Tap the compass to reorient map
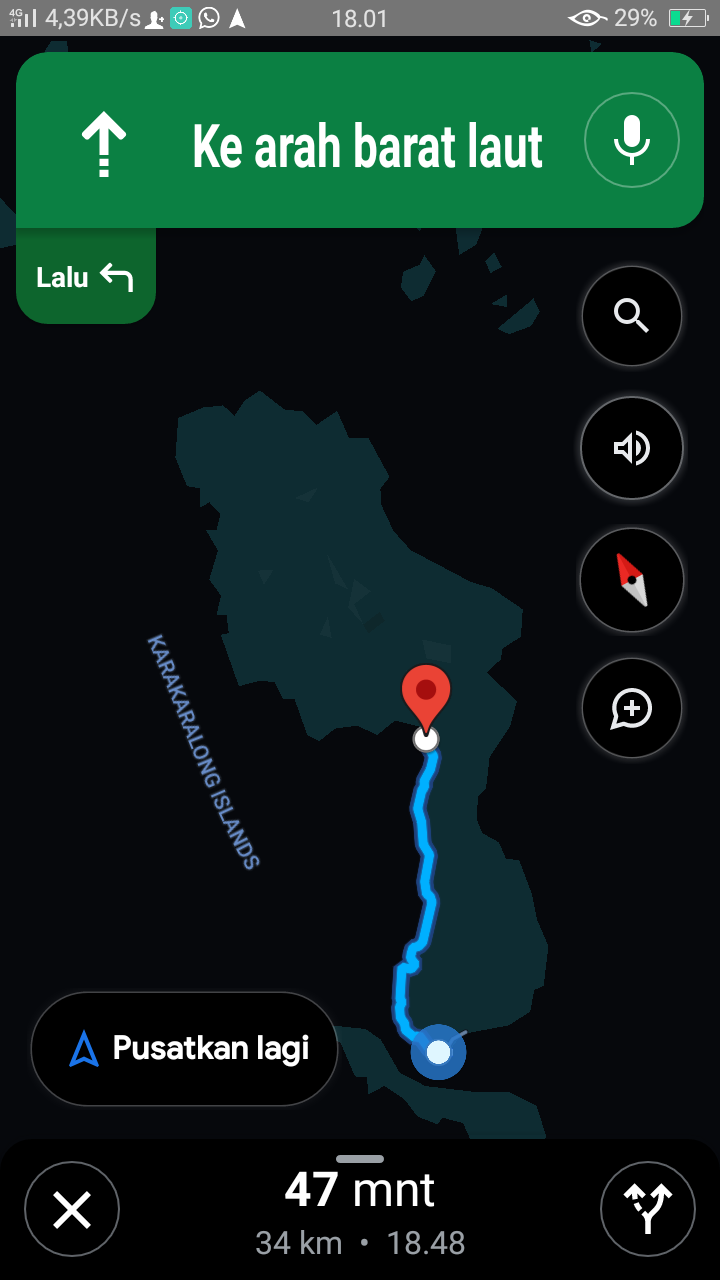The width and height of the screenshot is (720, 1280). tap(632, 580)
